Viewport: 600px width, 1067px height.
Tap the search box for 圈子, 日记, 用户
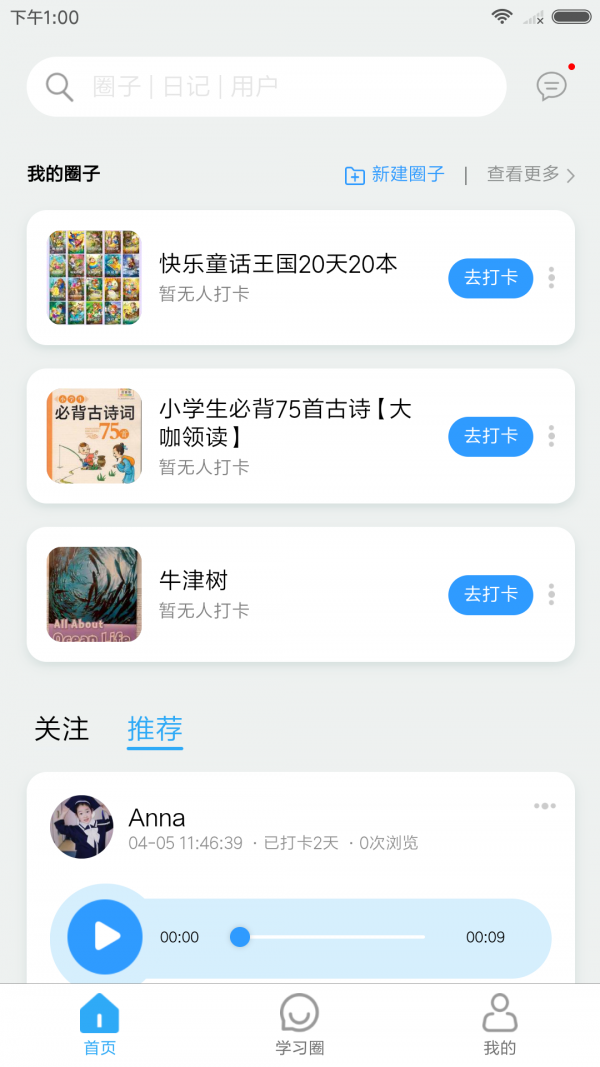[x=265, y=87]
